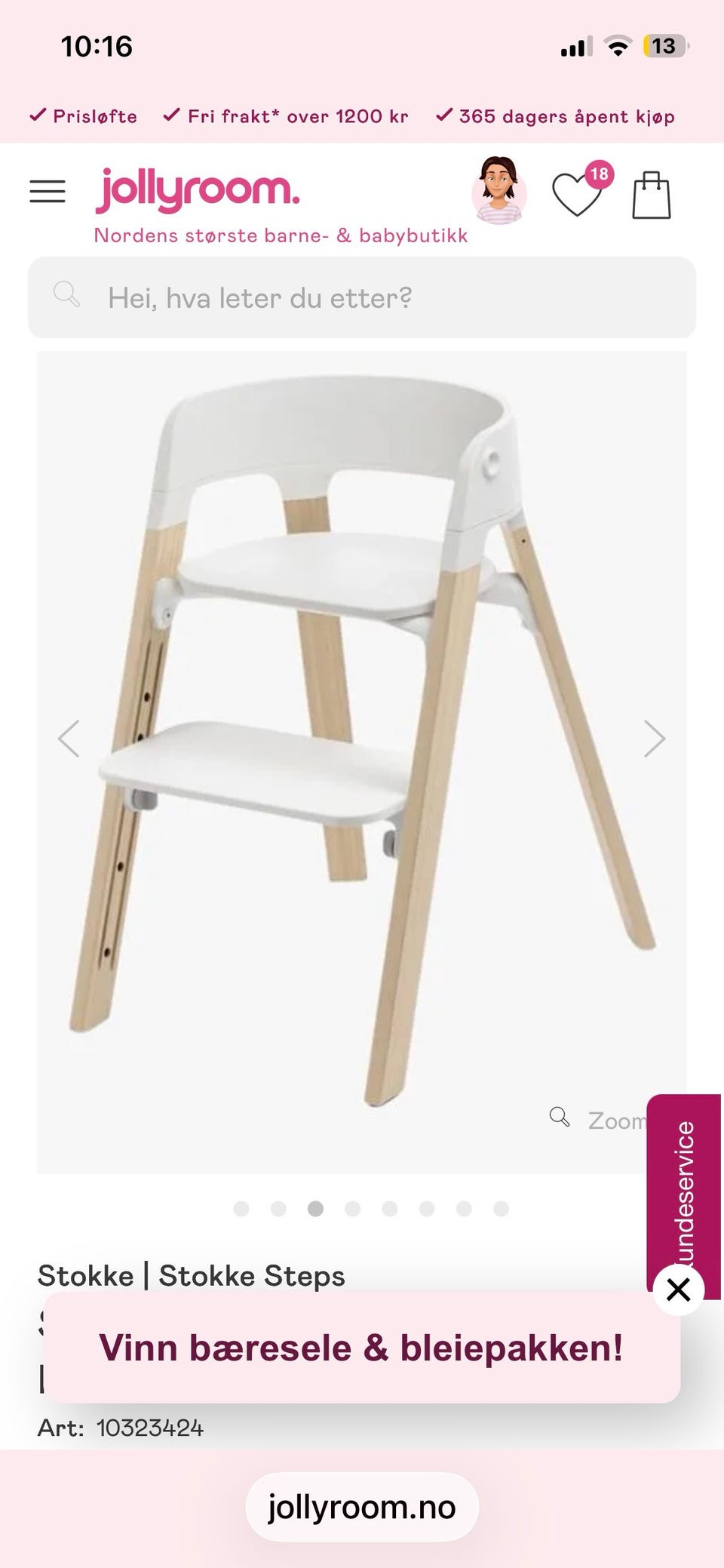
Task: Open the Stokke Steps link
Action: (x=252, y=1276)
